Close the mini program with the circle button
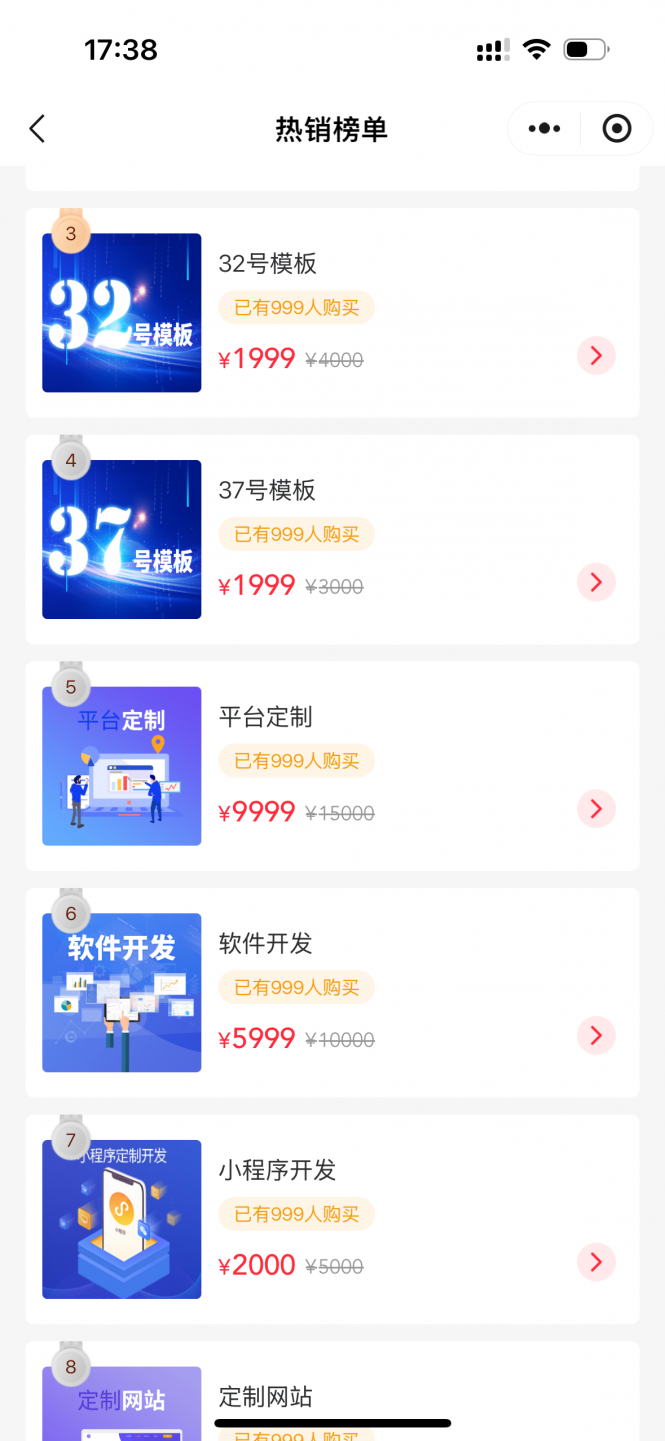Image resolution: width=665 pixels, height=1441 pixels. pos(617,129)
